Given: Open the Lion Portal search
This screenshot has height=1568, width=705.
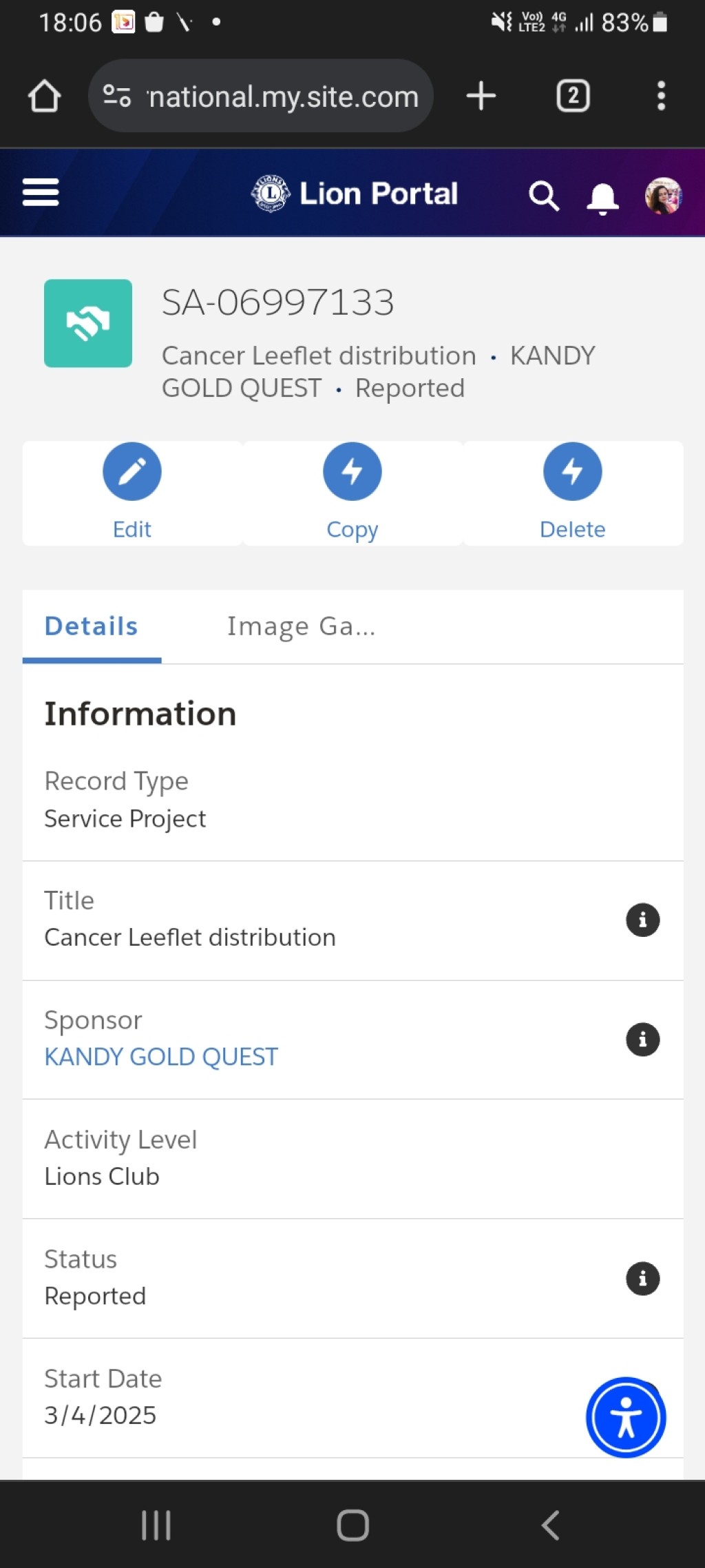Looking at the screenshot, I should click(x=543, y=196).
